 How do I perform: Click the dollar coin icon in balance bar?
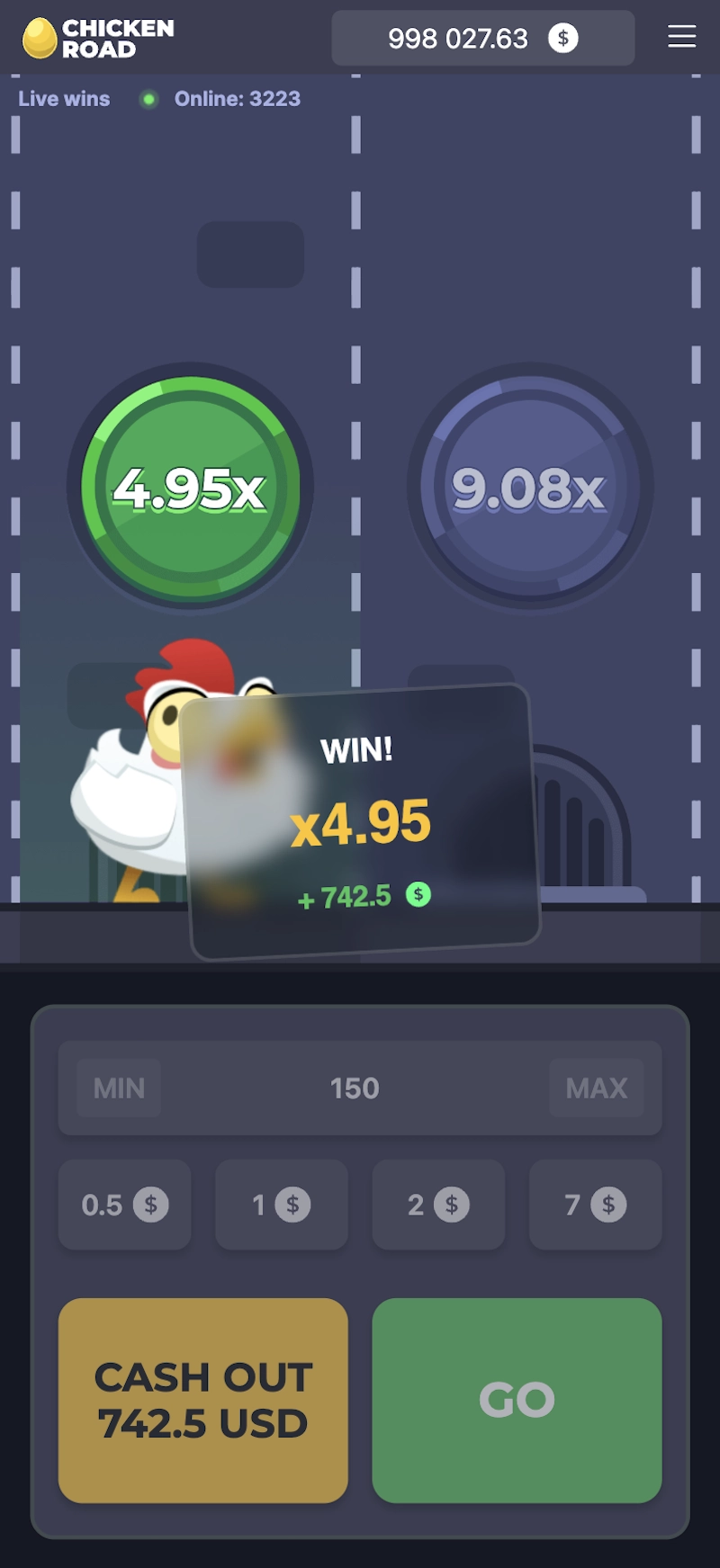click(564, 38)
